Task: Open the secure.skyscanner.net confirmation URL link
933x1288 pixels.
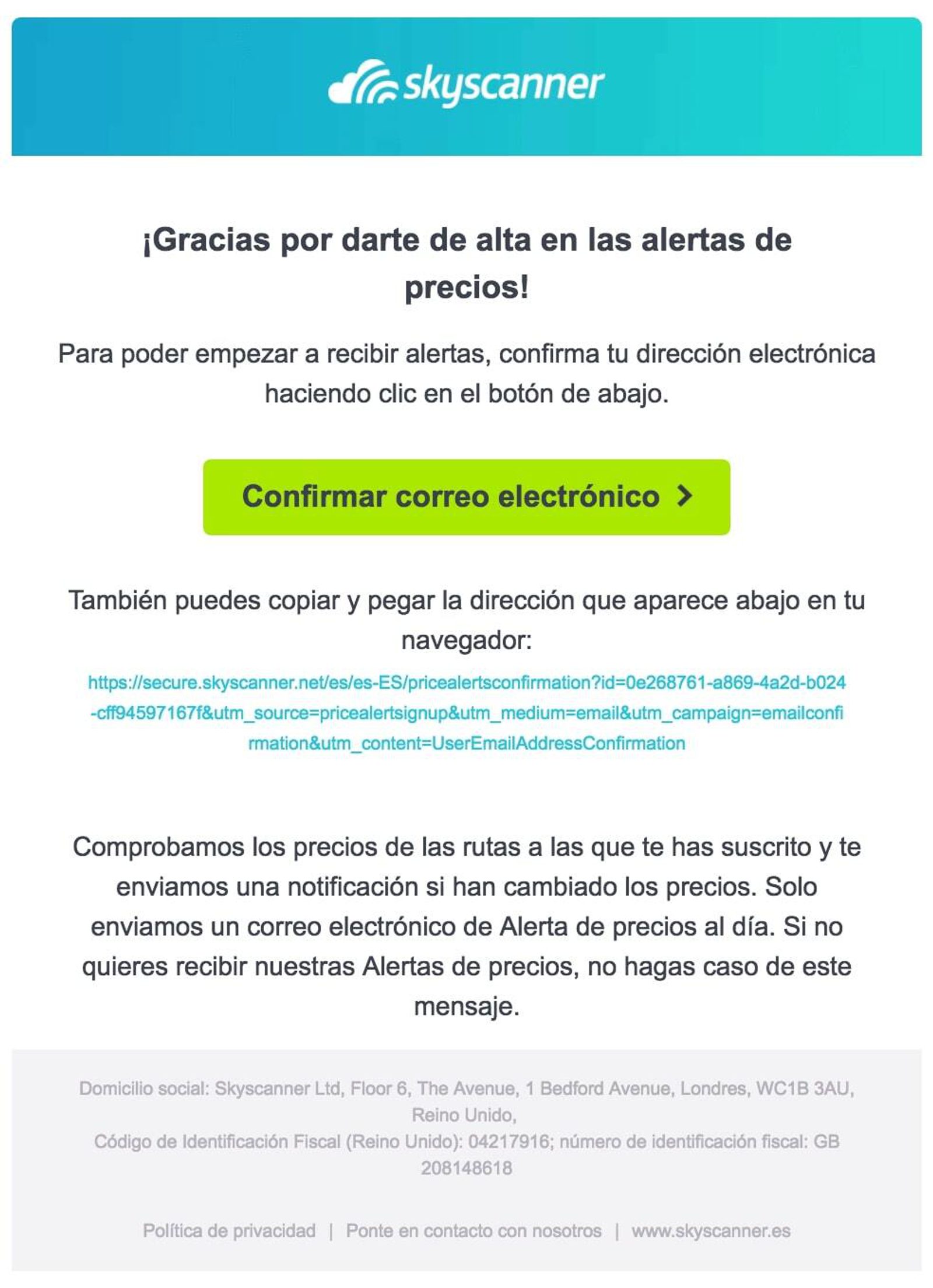Action: pyautogui.click(x=466, y=712)
